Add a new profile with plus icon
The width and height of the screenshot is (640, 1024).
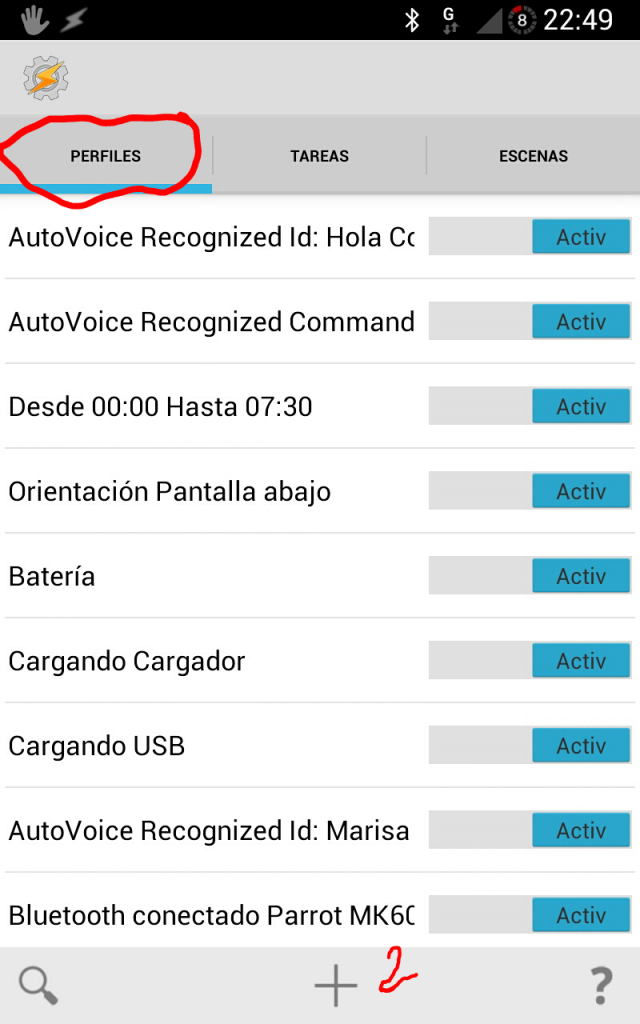pyautogui.click(x=335, y=985)
